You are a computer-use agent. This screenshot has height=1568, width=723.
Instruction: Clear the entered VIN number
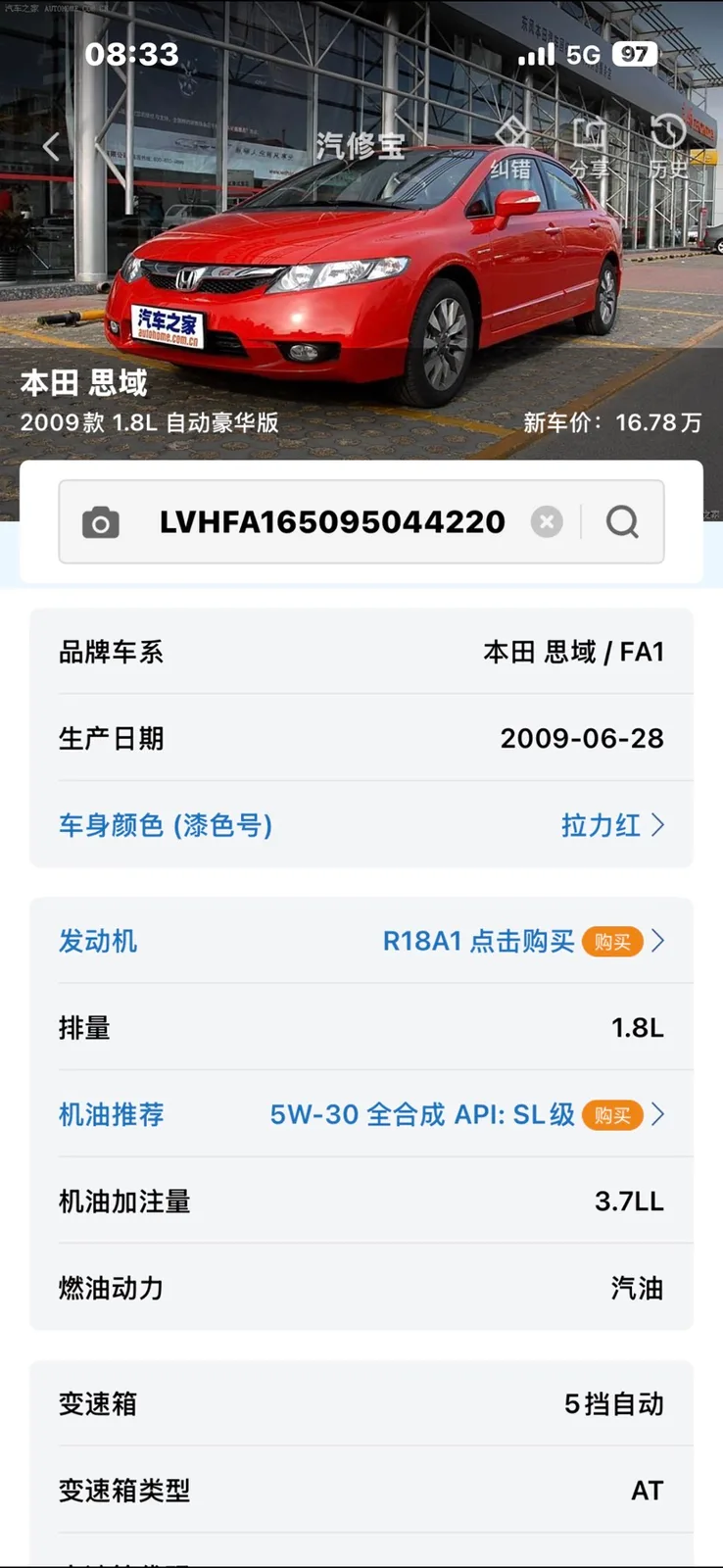click(547, 522)
